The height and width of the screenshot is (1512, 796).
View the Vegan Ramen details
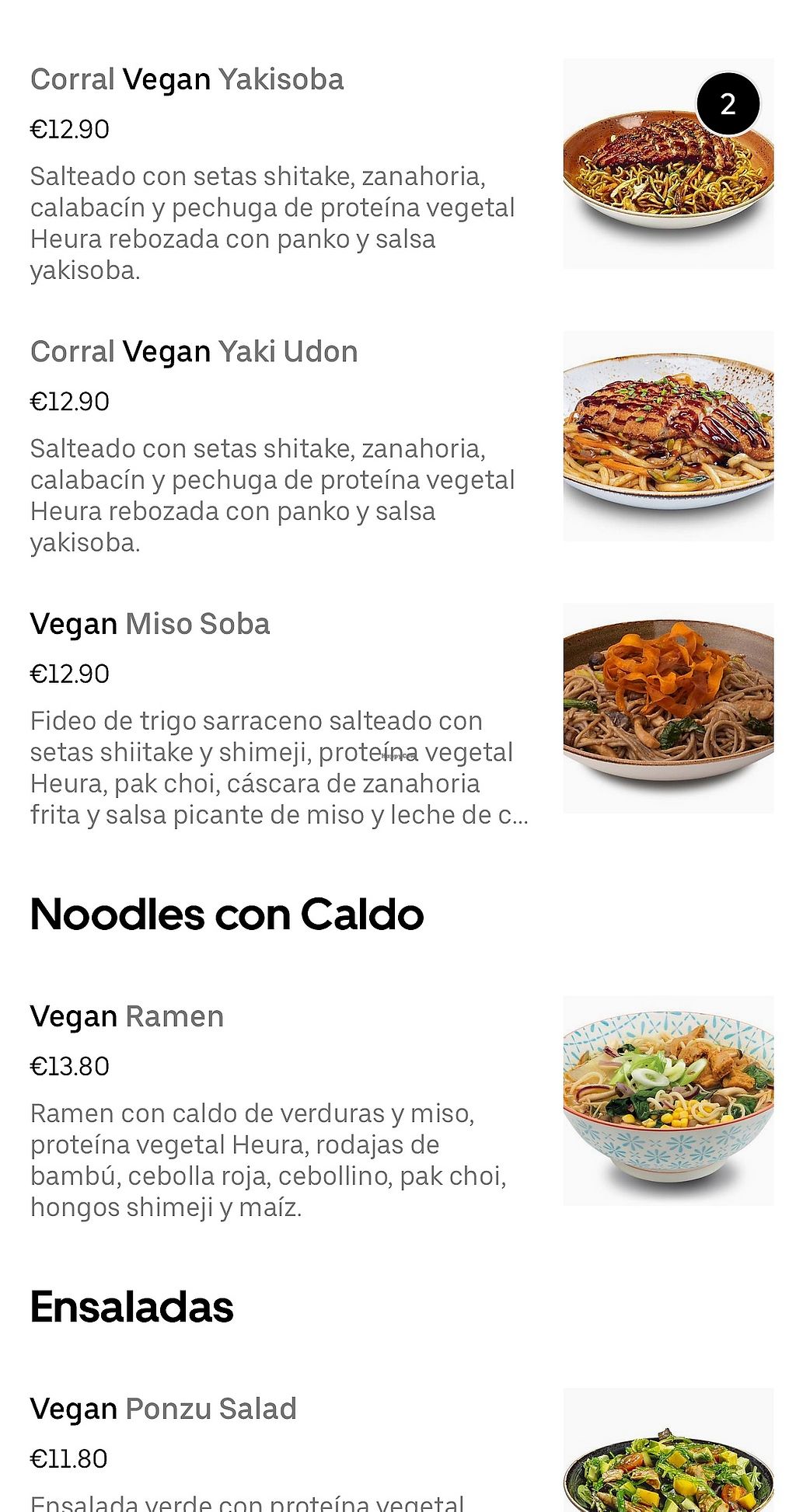pyautogui.click(x=127, y=1017)
